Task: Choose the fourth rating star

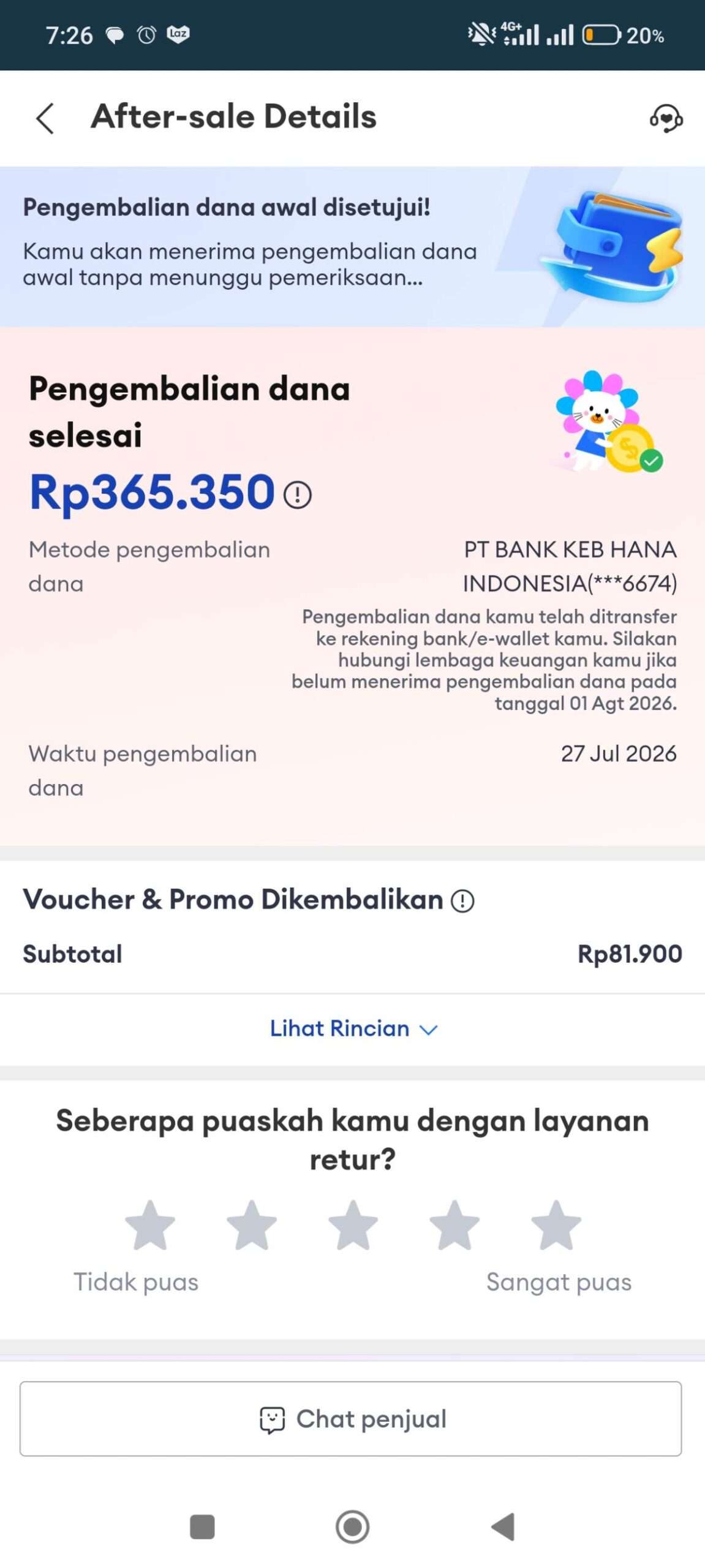Action: tap(454, 1224)
